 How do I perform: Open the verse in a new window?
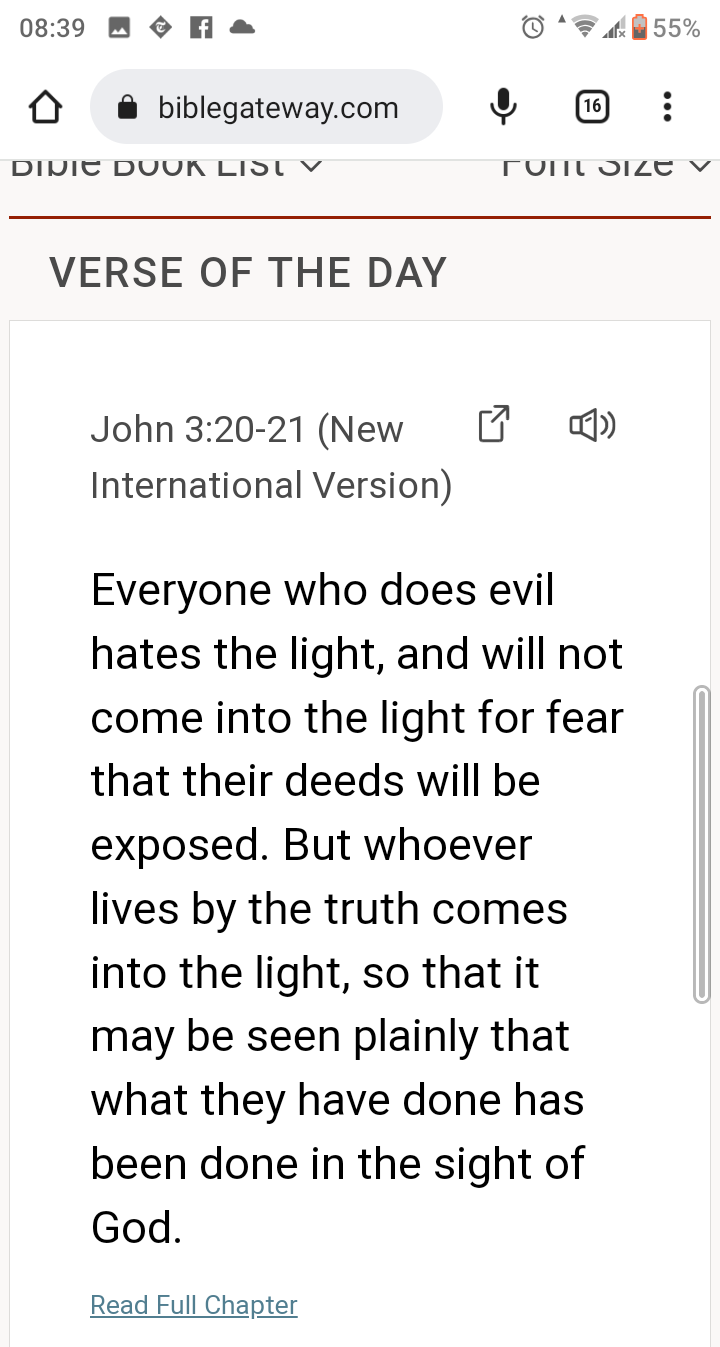[493, 424]
